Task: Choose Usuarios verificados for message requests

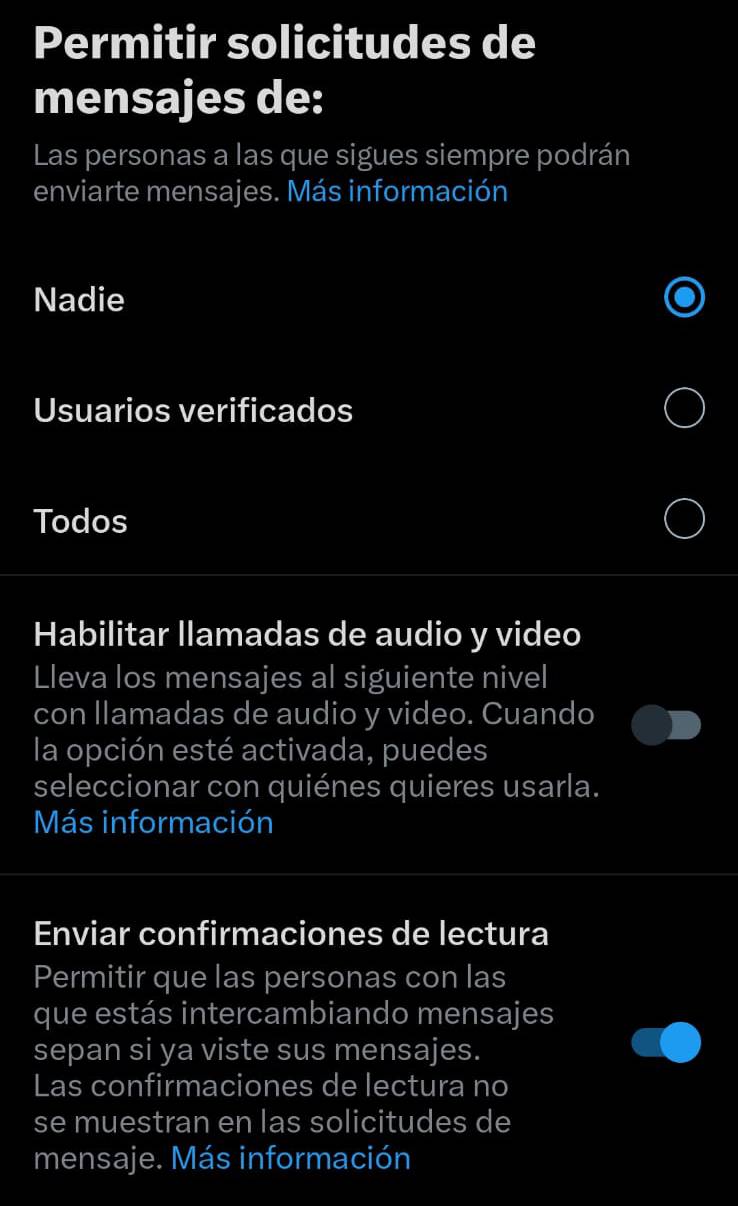Action: (684, 409)
